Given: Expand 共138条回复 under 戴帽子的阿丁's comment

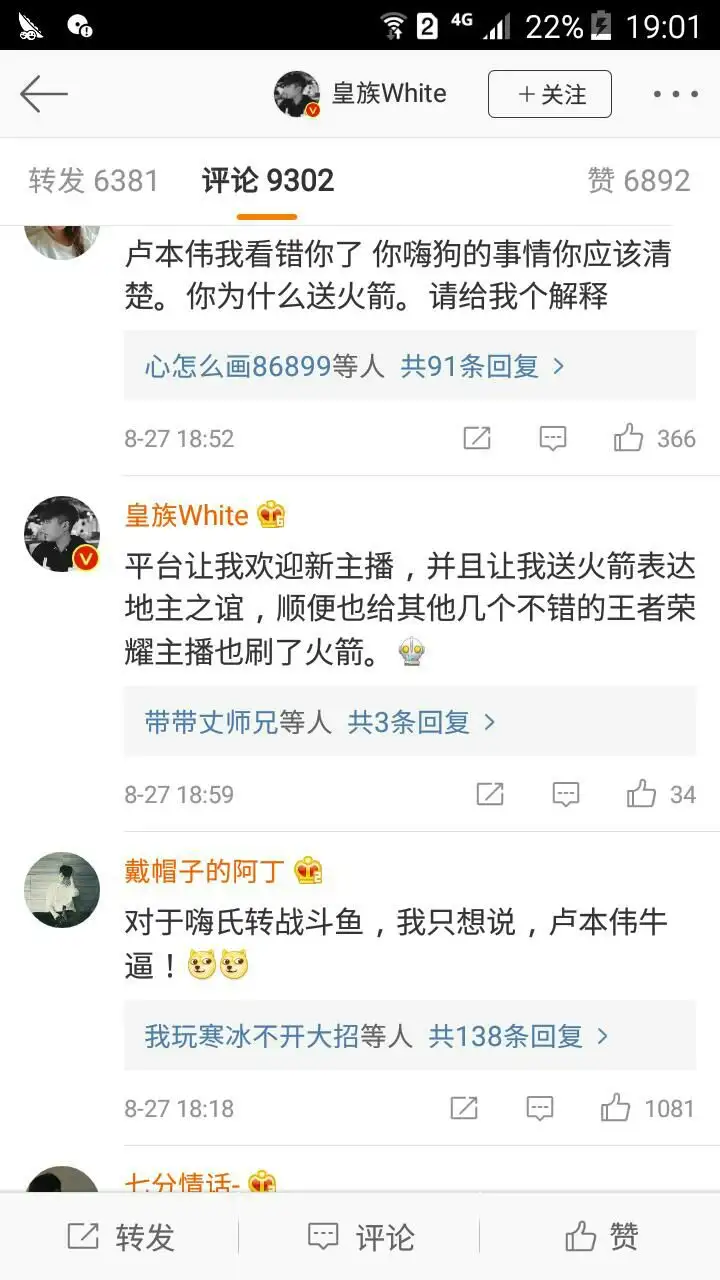Looking at the screenshot, I should pyautogui.click(x=518, y=1036).
